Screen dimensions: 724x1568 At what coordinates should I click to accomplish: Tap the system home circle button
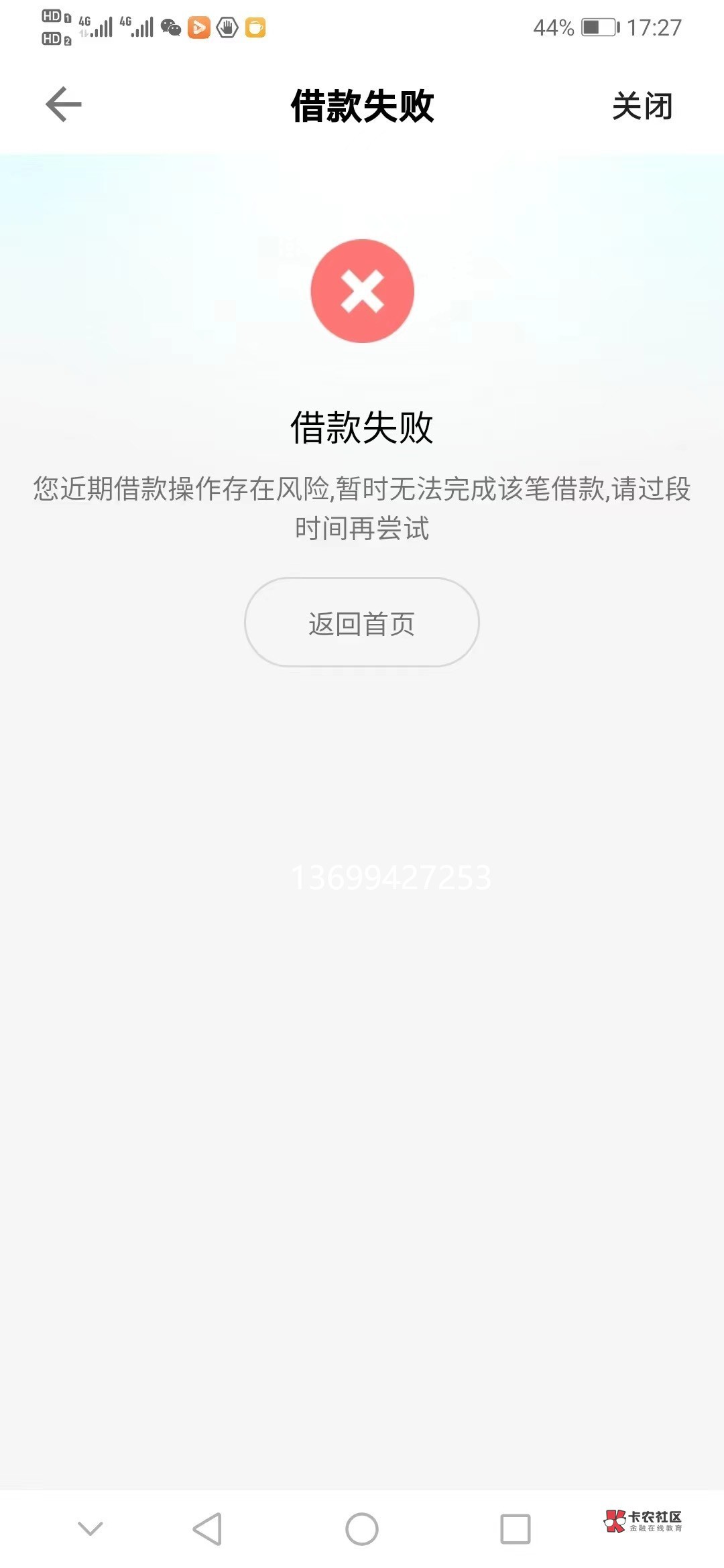point(362,1529)
